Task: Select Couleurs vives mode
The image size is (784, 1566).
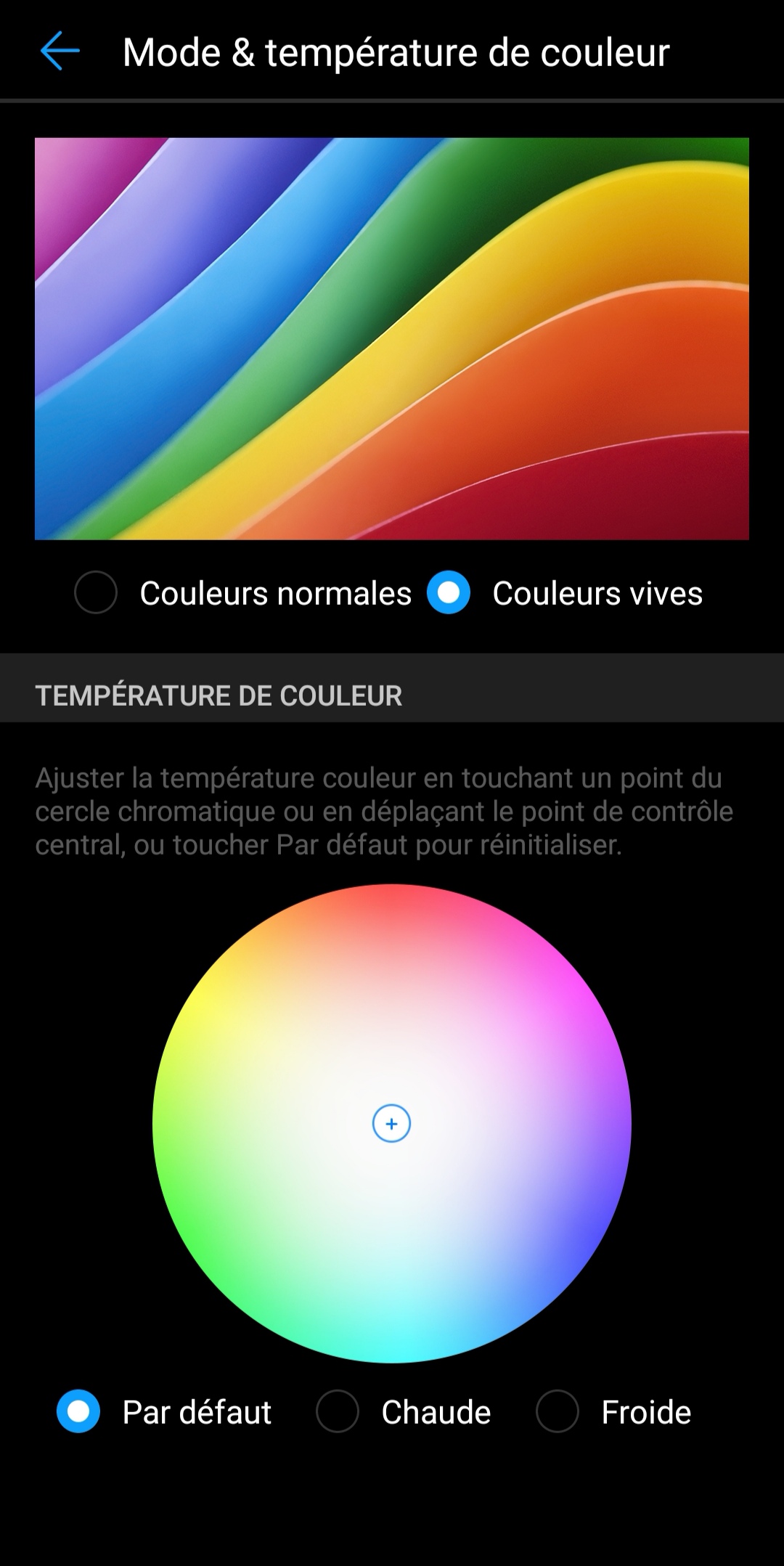Action: tap(449, 592)
